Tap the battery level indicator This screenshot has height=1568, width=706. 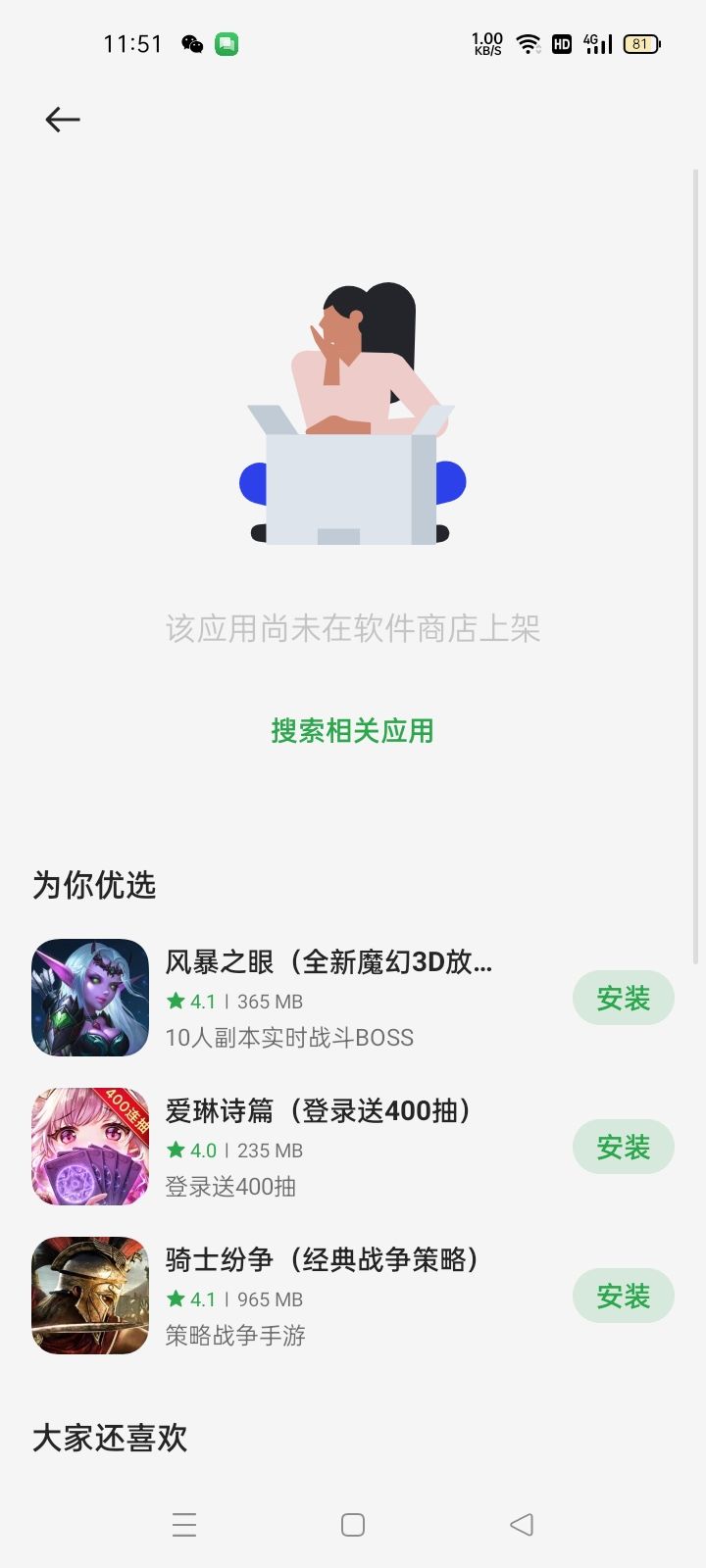[640, 43]
